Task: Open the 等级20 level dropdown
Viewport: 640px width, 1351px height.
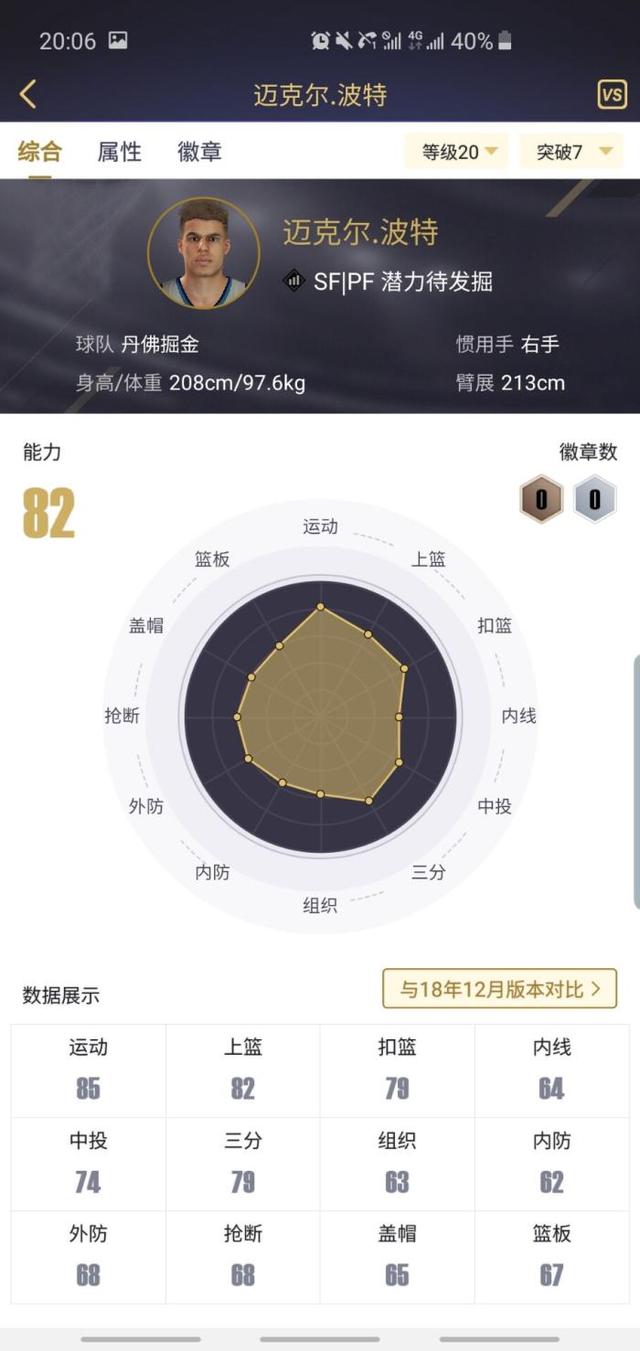Action: tap(458, 153)
